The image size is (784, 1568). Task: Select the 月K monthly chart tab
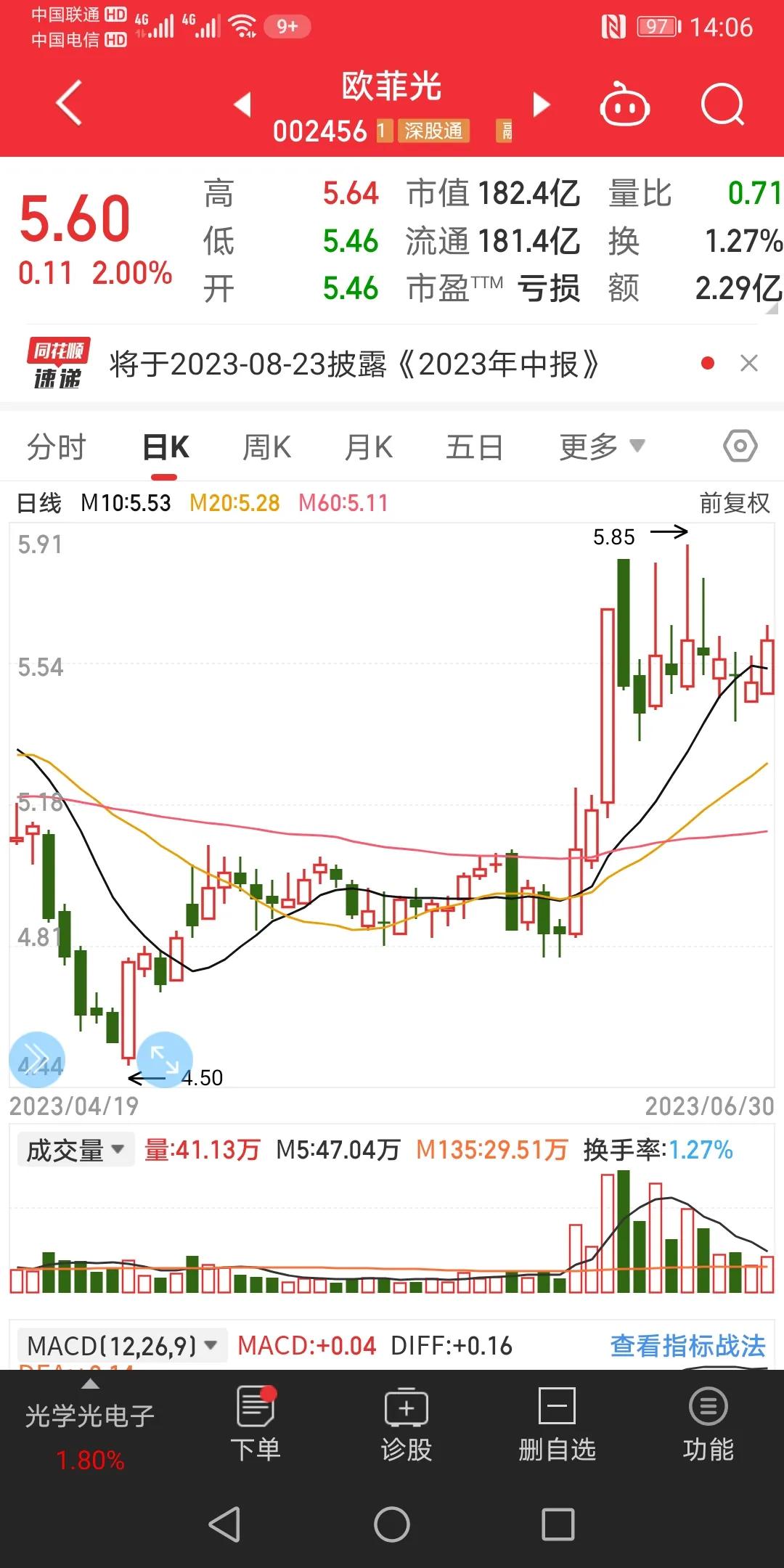click(369, 446)
